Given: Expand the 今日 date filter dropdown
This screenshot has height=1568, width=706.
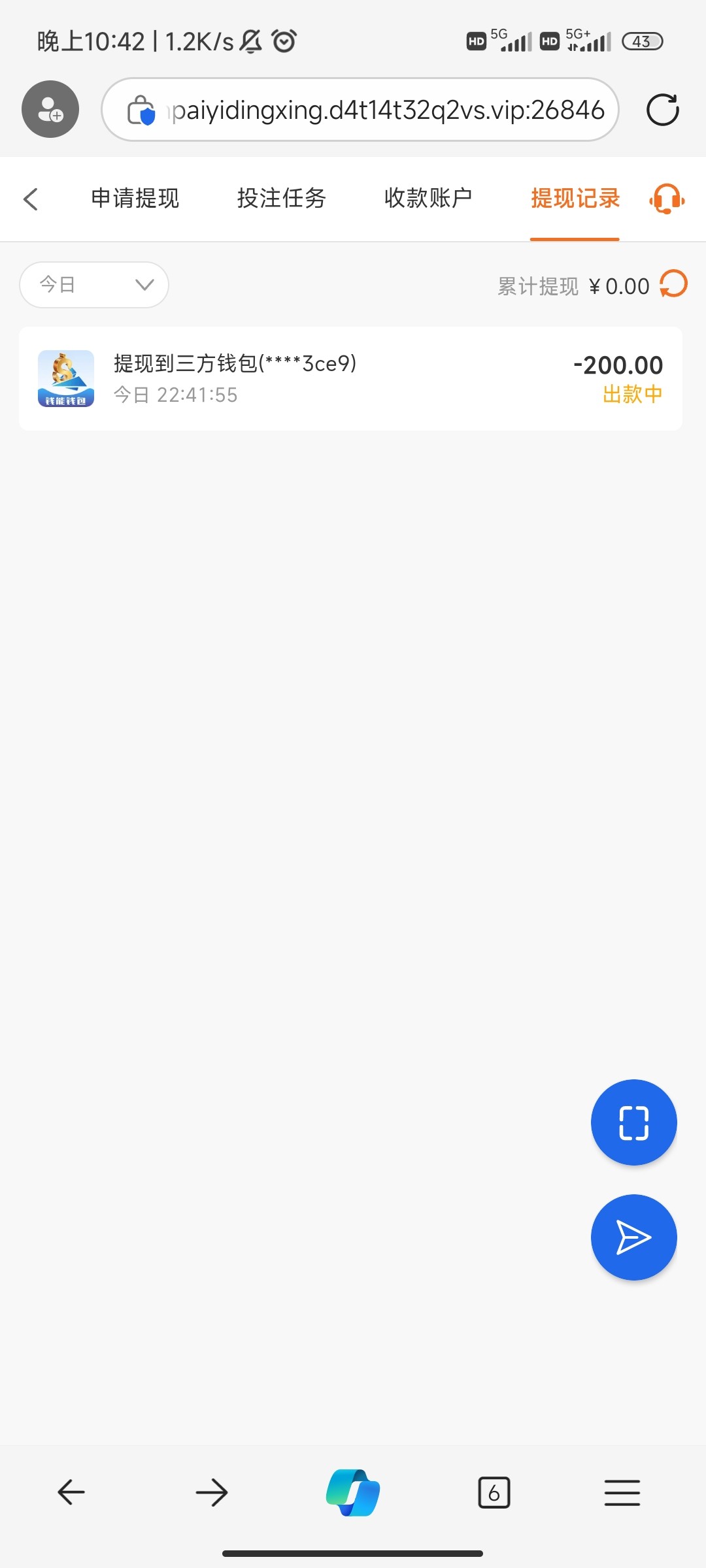Looking at the screenshot, I should [94, 285].
